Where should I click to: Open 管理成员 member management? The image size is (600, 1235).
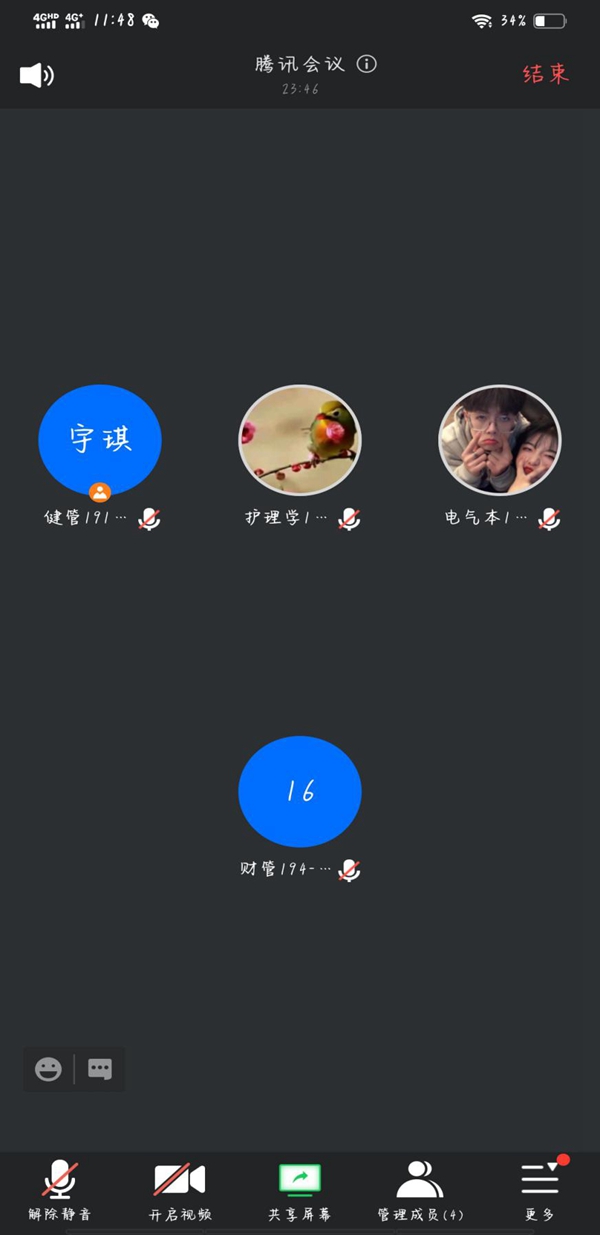(420, 1190)
